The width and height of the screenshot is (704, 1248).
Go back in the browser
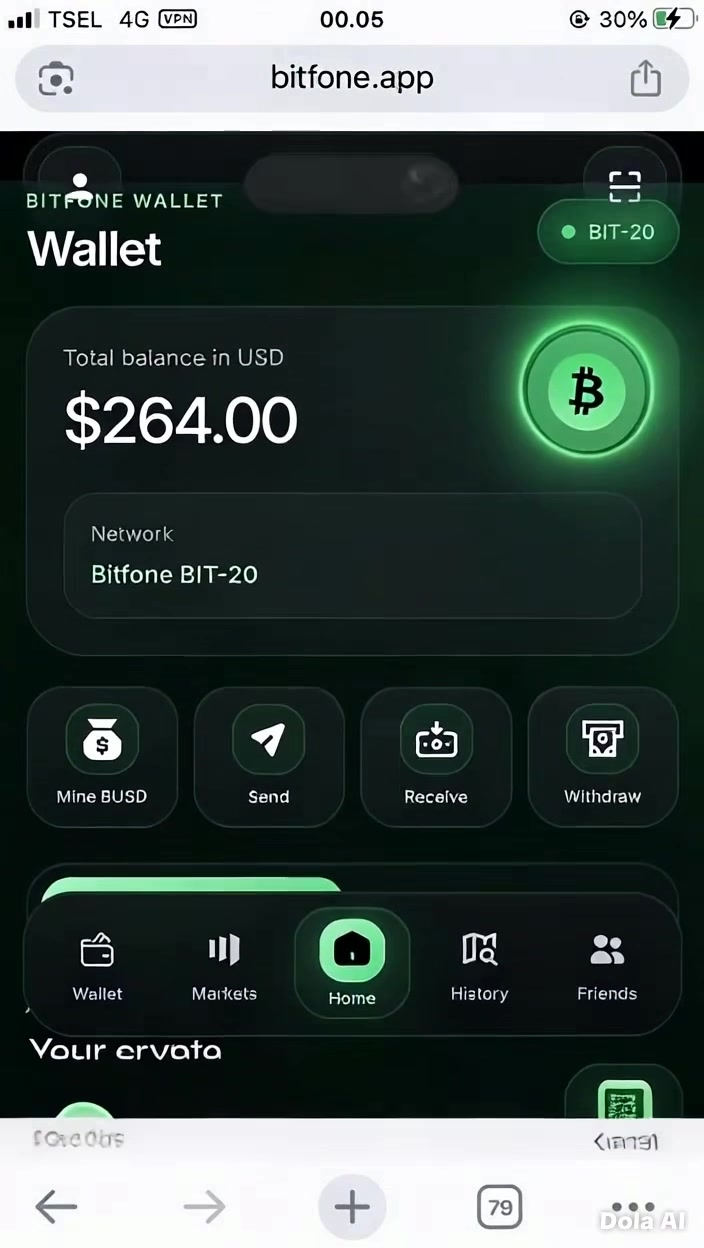tap(56, 1207)
